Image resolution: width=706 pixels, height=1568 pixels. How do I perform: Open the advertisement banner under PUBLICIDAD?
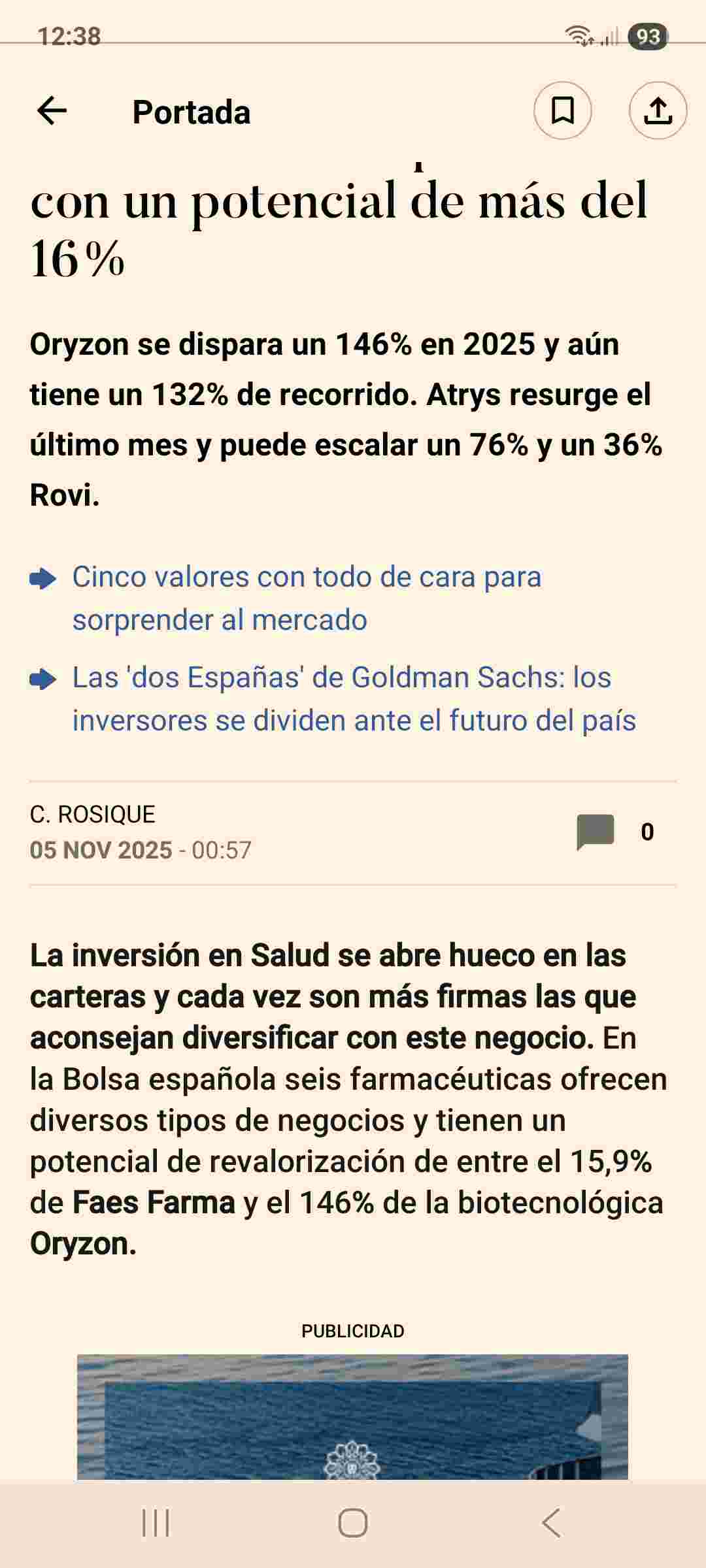point(353,1418)
